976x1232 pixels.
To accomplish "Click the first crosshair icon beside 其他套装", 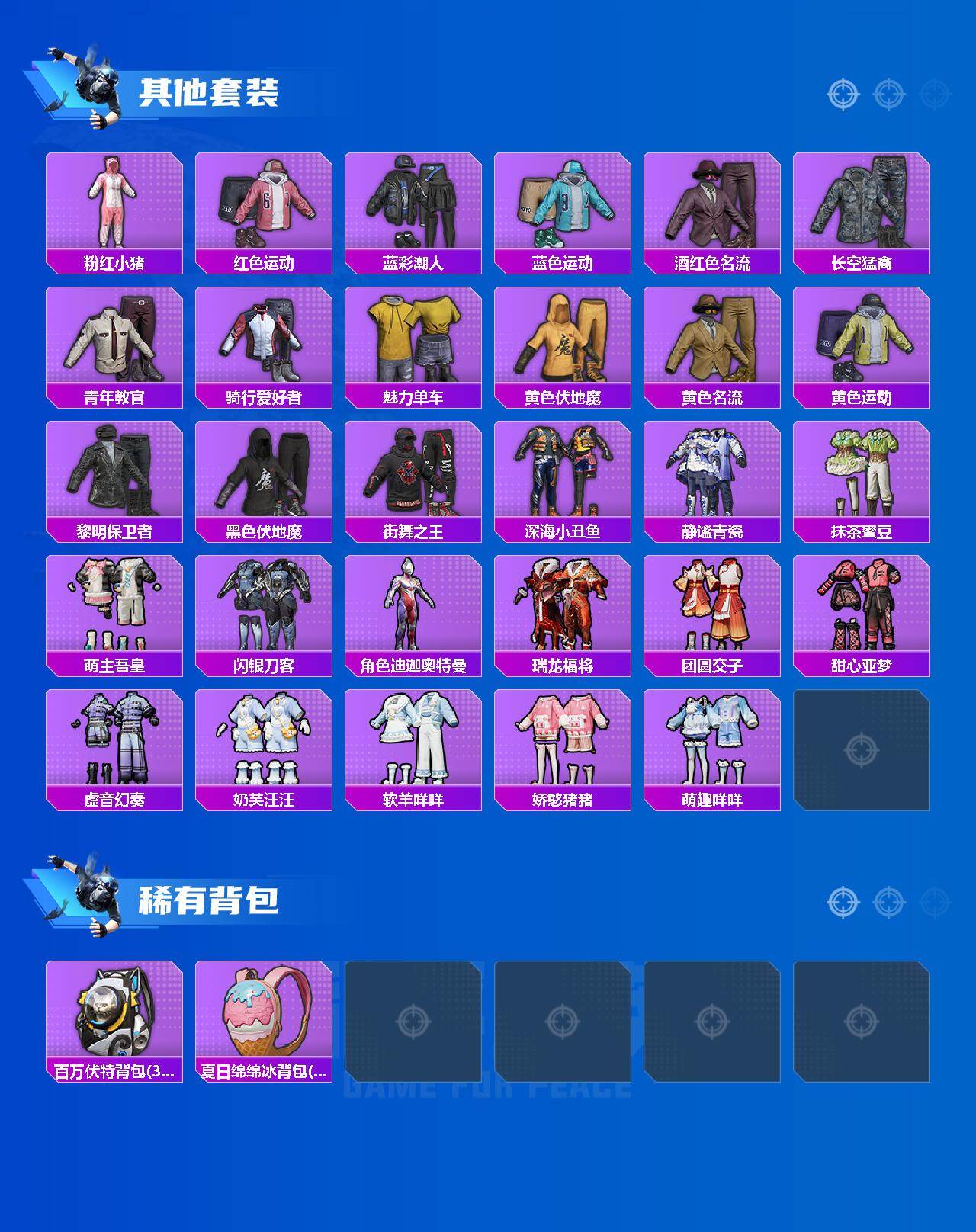I will pos(842,95).
